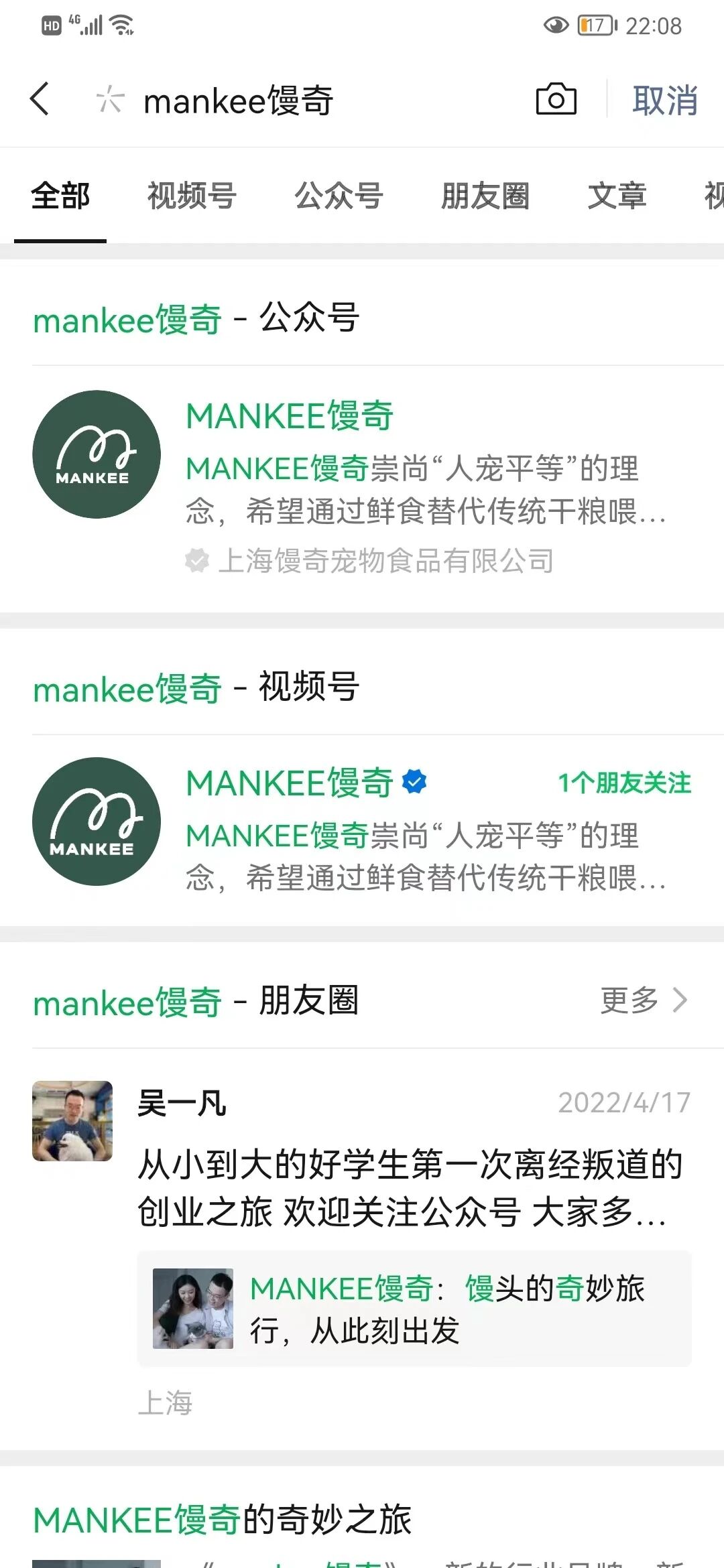Viewport: 724px width, 1568px height.
Task: Tap the search field containing mankee馒奇
Action: pos(302,101)
